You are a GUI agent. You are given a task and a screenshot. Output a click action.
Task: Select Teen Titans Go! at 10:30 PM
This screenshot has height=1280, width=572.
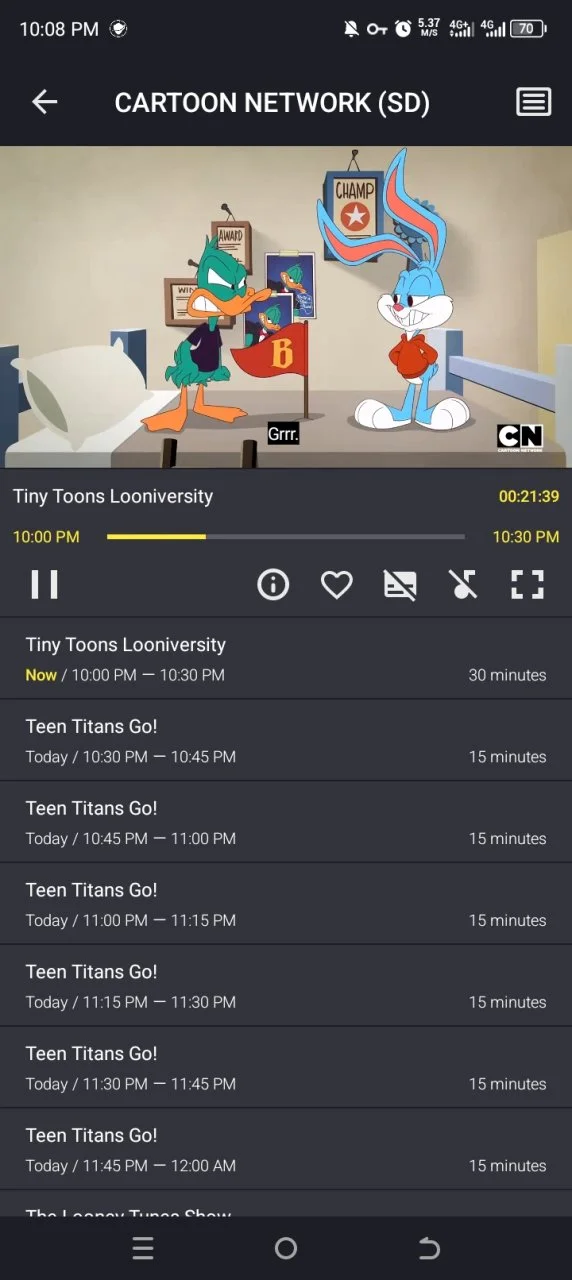286,740
